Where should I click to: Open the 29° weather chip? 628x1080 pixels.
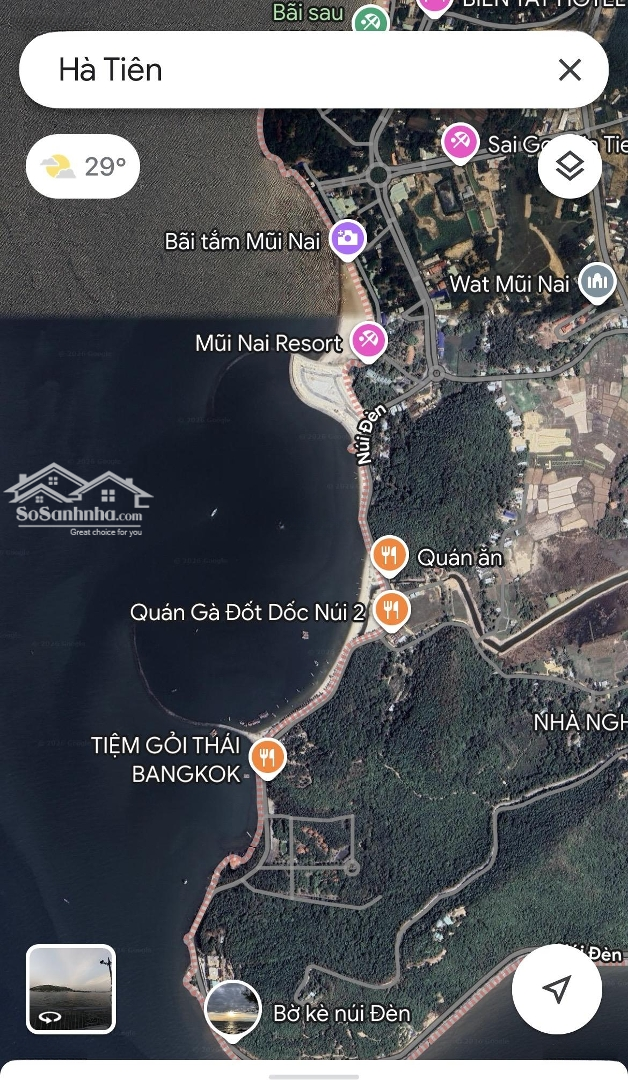pos(82,166)
